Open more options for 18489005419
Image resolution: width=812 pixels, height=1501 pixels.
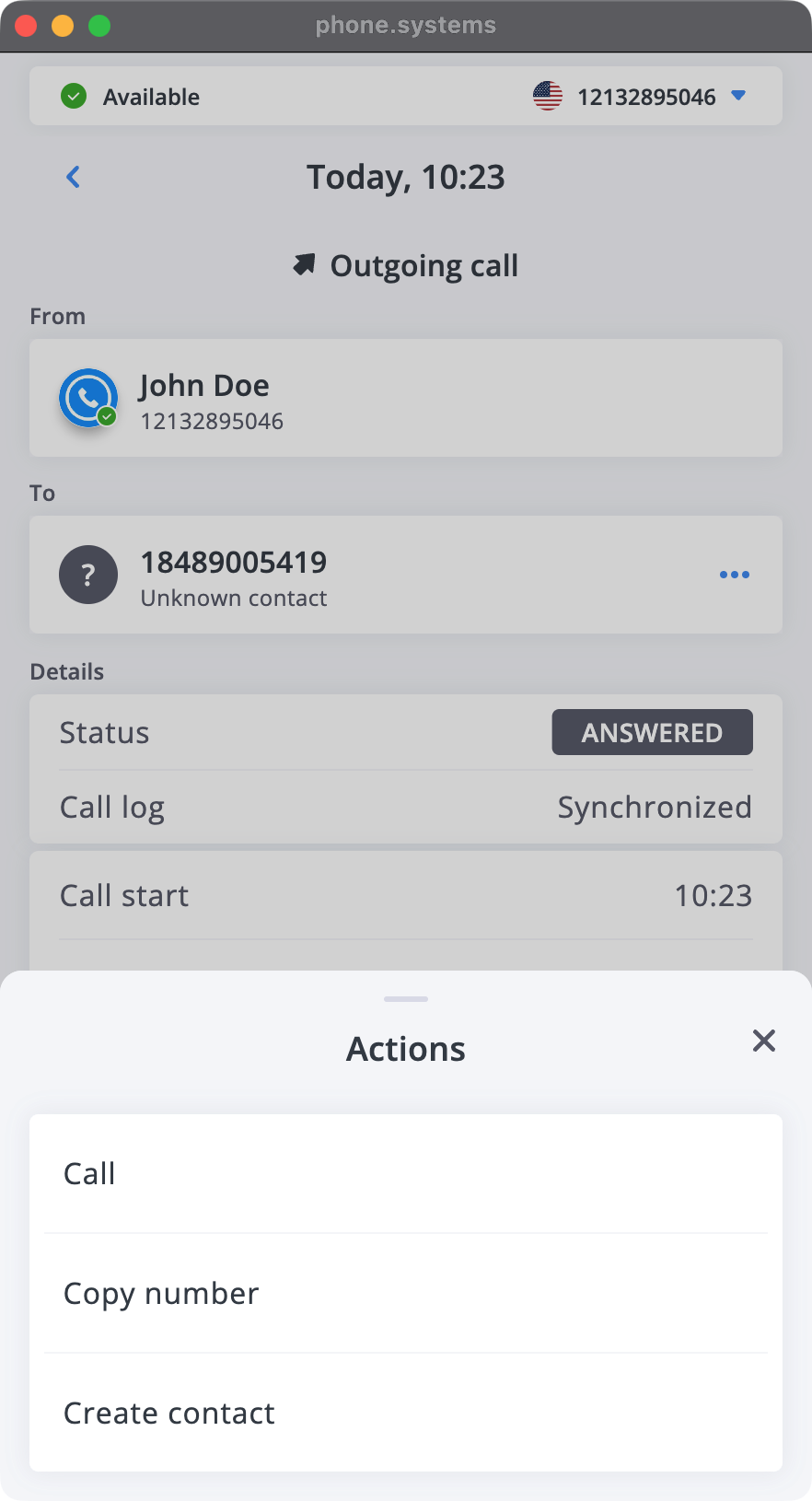pyautogui.click(x=734, y=575)
